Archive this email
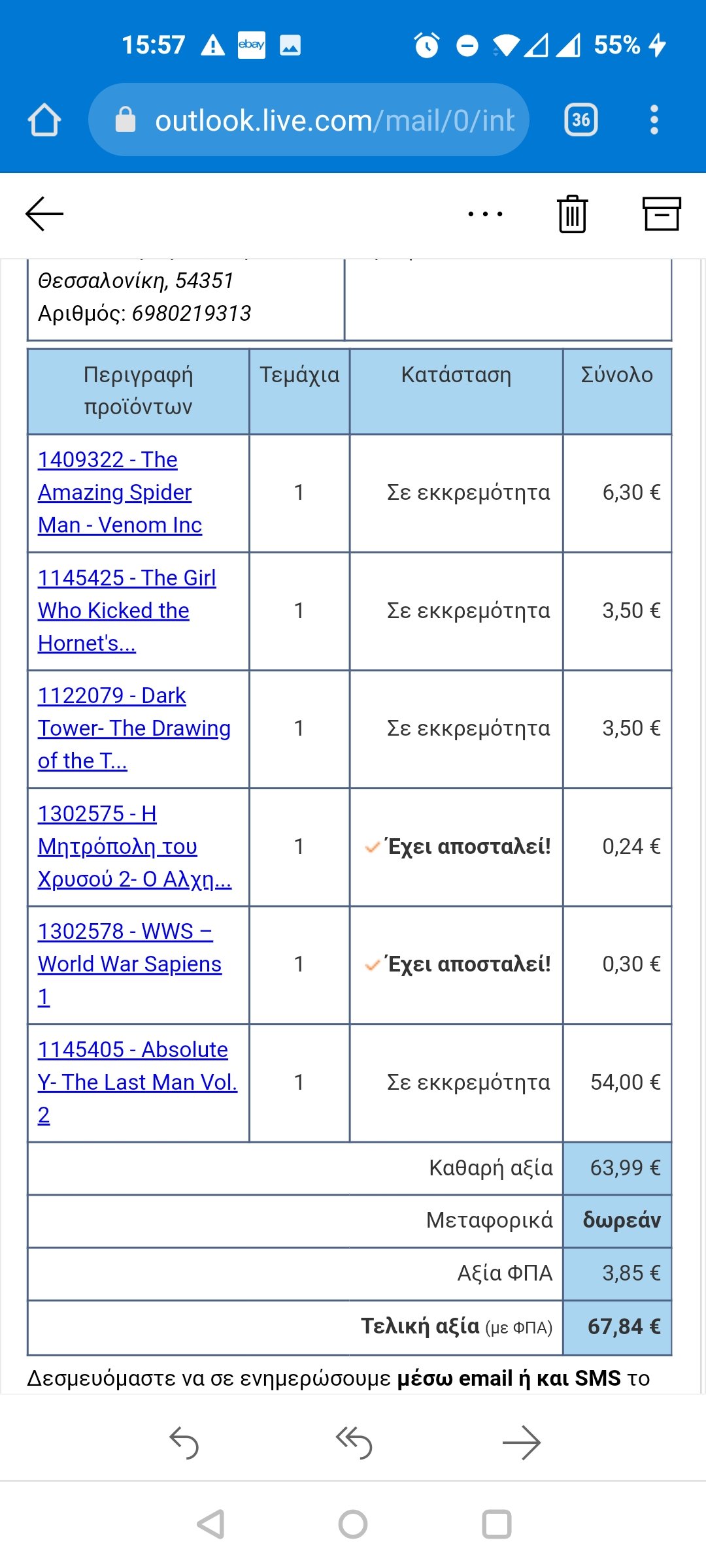The image size is (706, 1568). pyautogui.click(x=662, y=214)
